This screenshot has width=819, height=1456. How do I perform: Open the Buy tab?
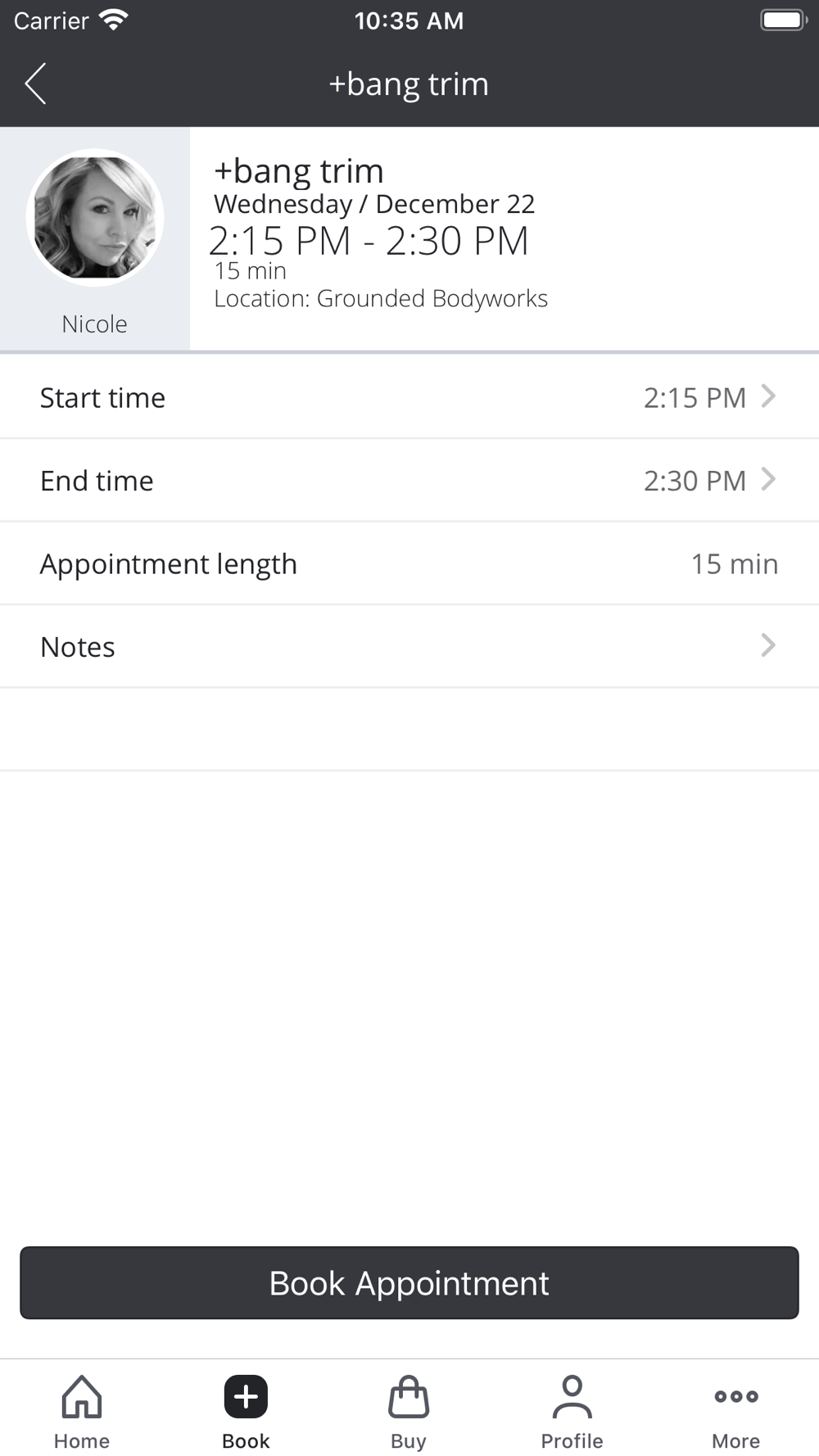(x=409, y=1412)
